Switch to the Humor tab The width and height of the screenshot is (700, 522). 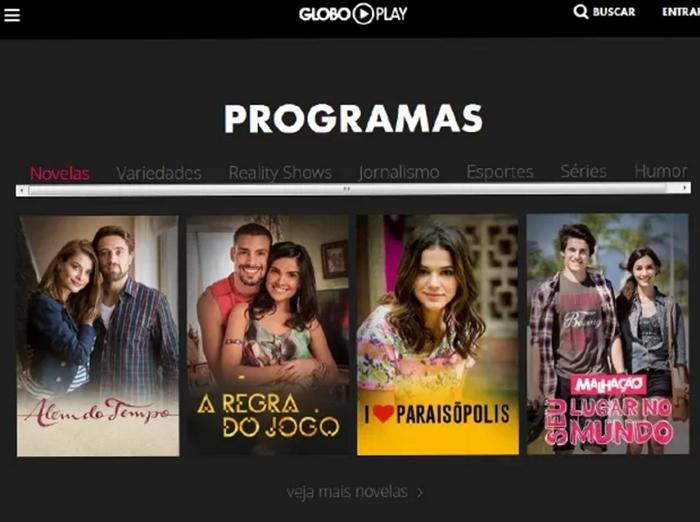(660, 172)
